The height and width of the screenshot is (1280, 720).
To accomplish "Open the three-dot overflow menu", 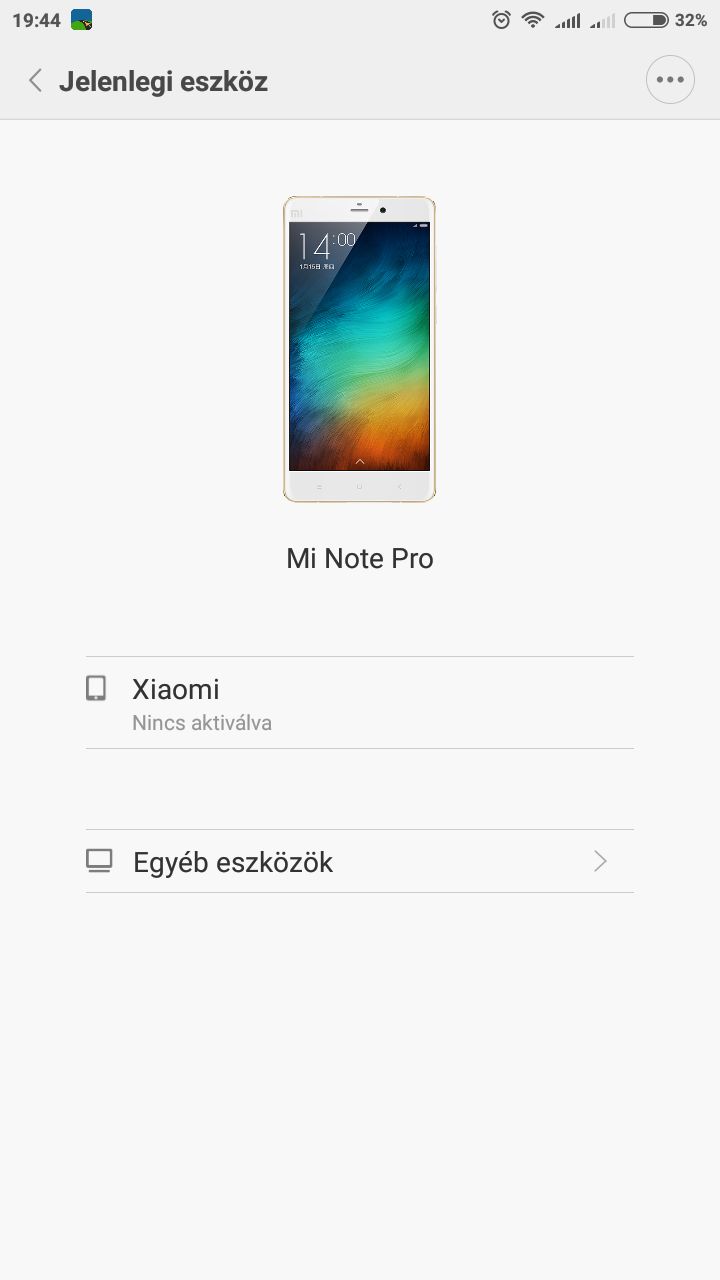I will pyautogui.click(x=670, y=81).
